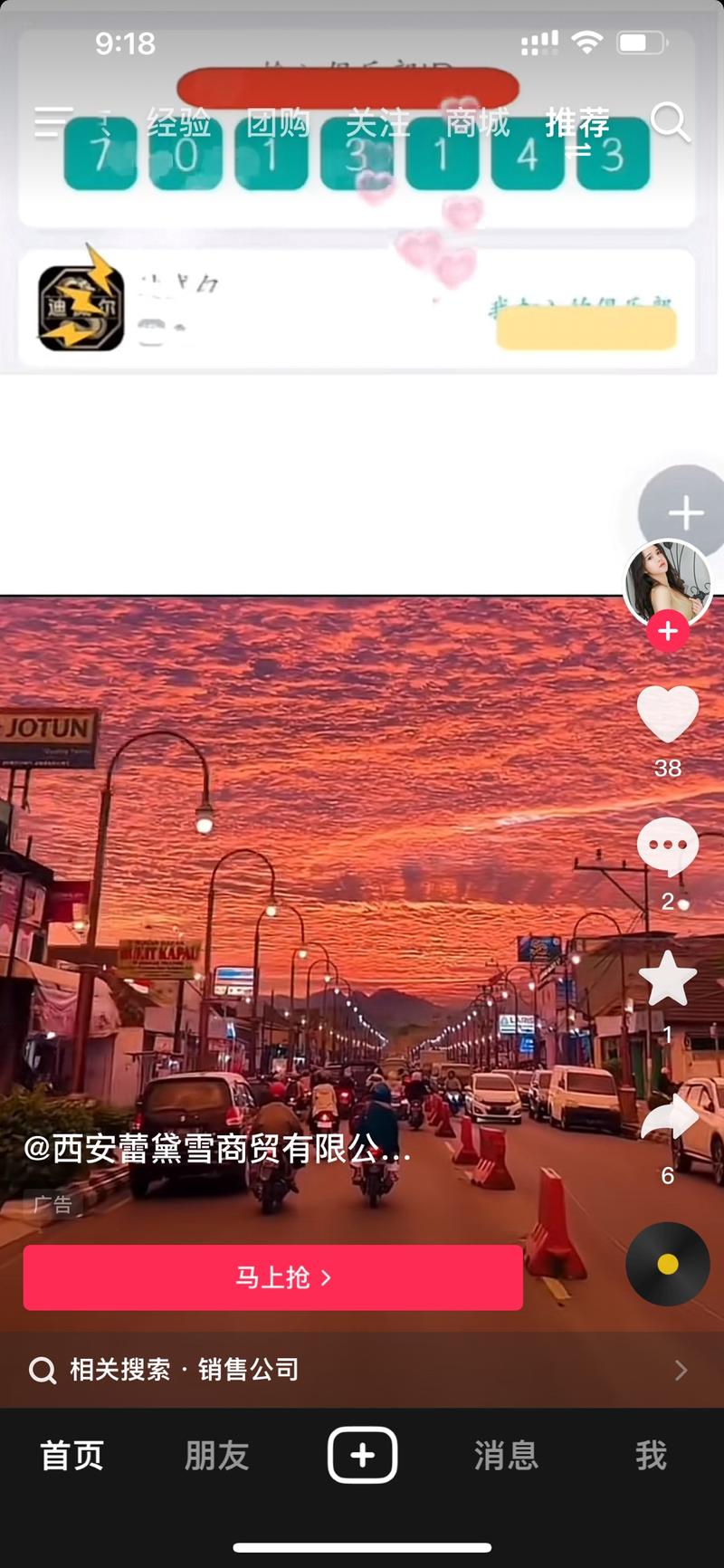Select the 推荐 tab

[576, 121]
